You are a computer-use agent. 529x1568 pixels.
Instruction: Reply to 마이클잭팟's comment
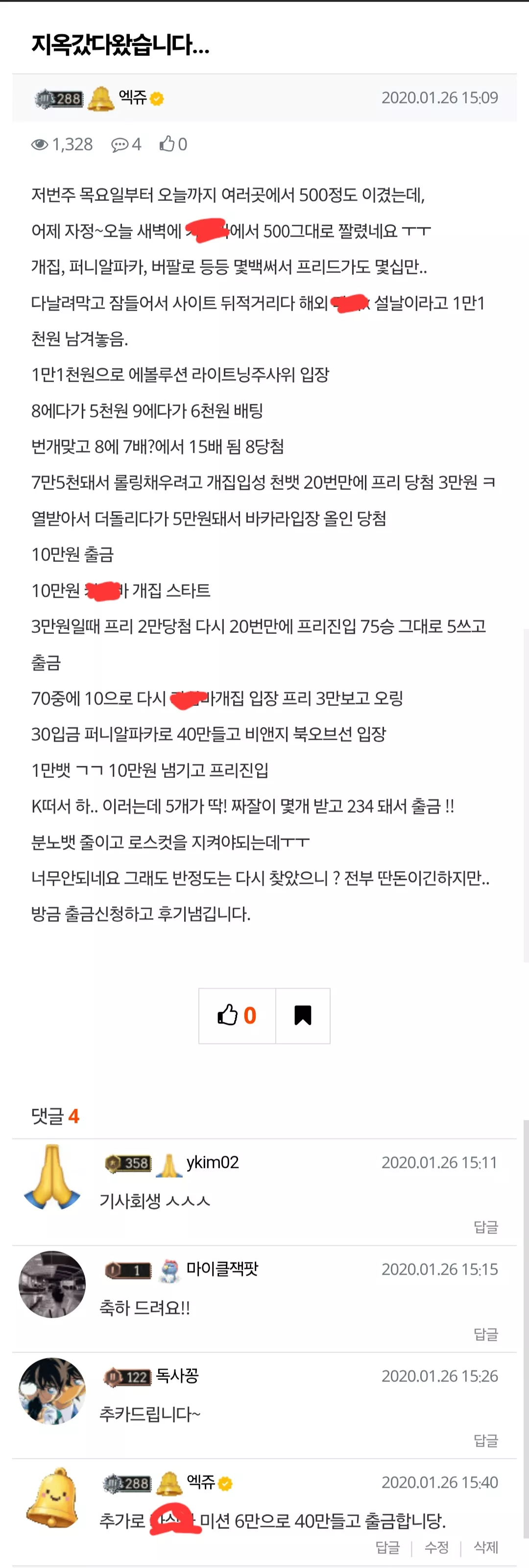(x=485, y=1334)
